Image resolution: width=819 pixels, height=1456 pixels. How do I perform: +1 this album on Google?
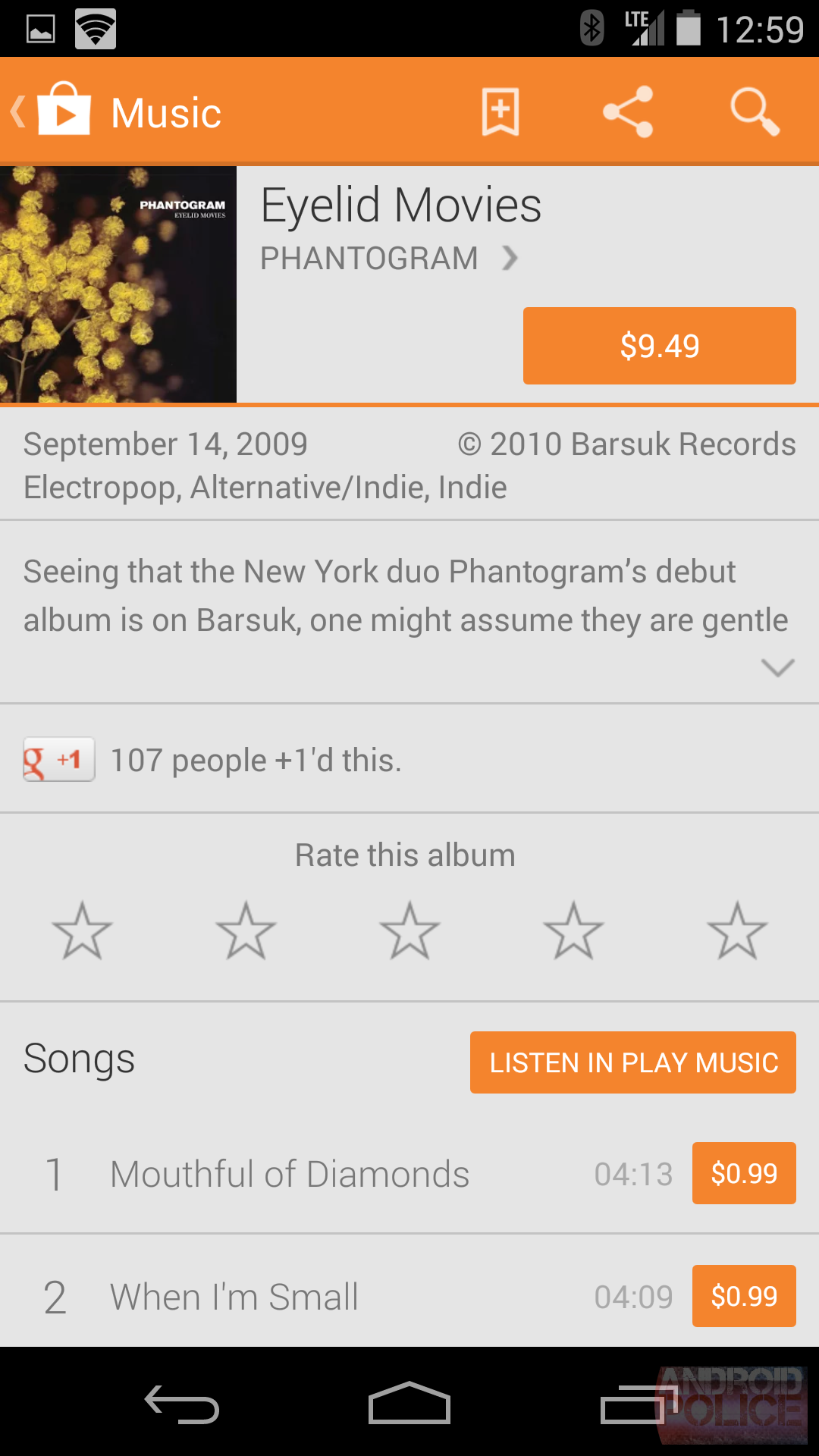(59, 759)
